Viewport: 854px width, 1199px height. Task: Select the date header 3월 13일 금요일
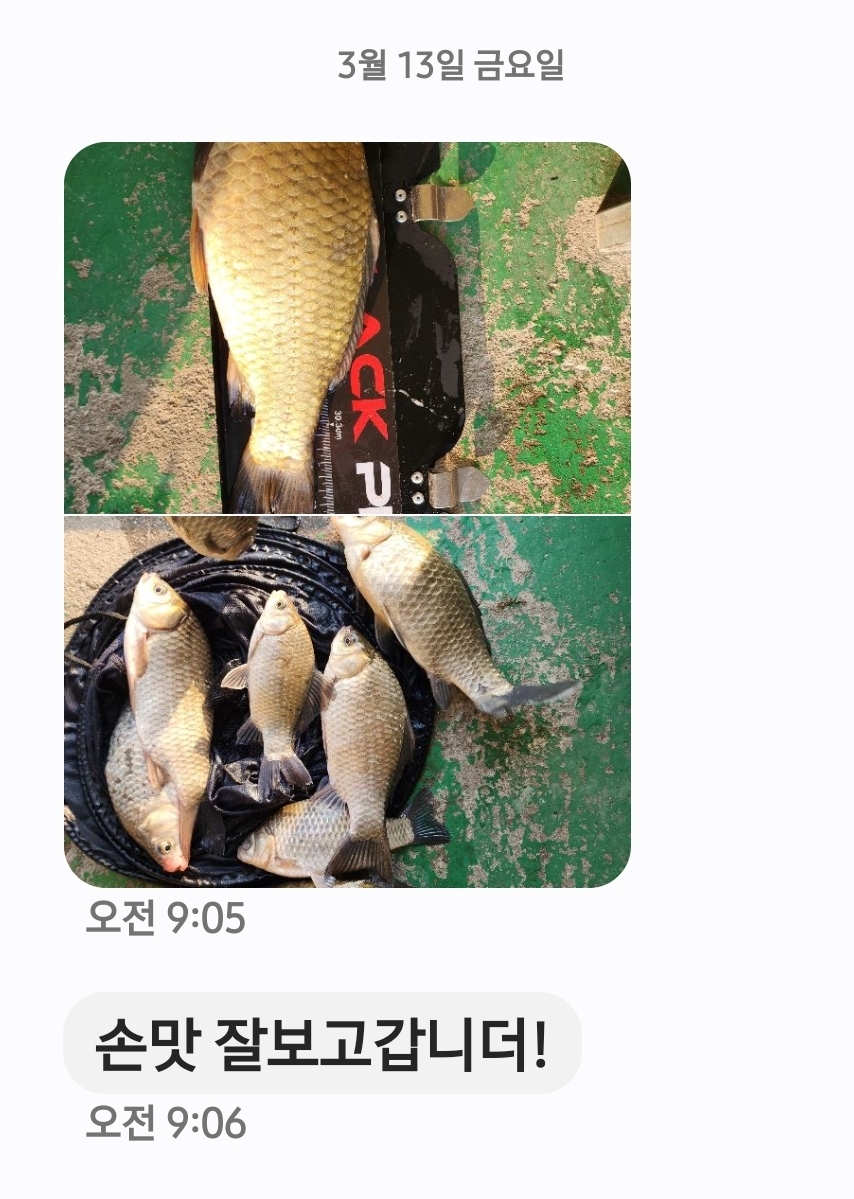(452, 62)
